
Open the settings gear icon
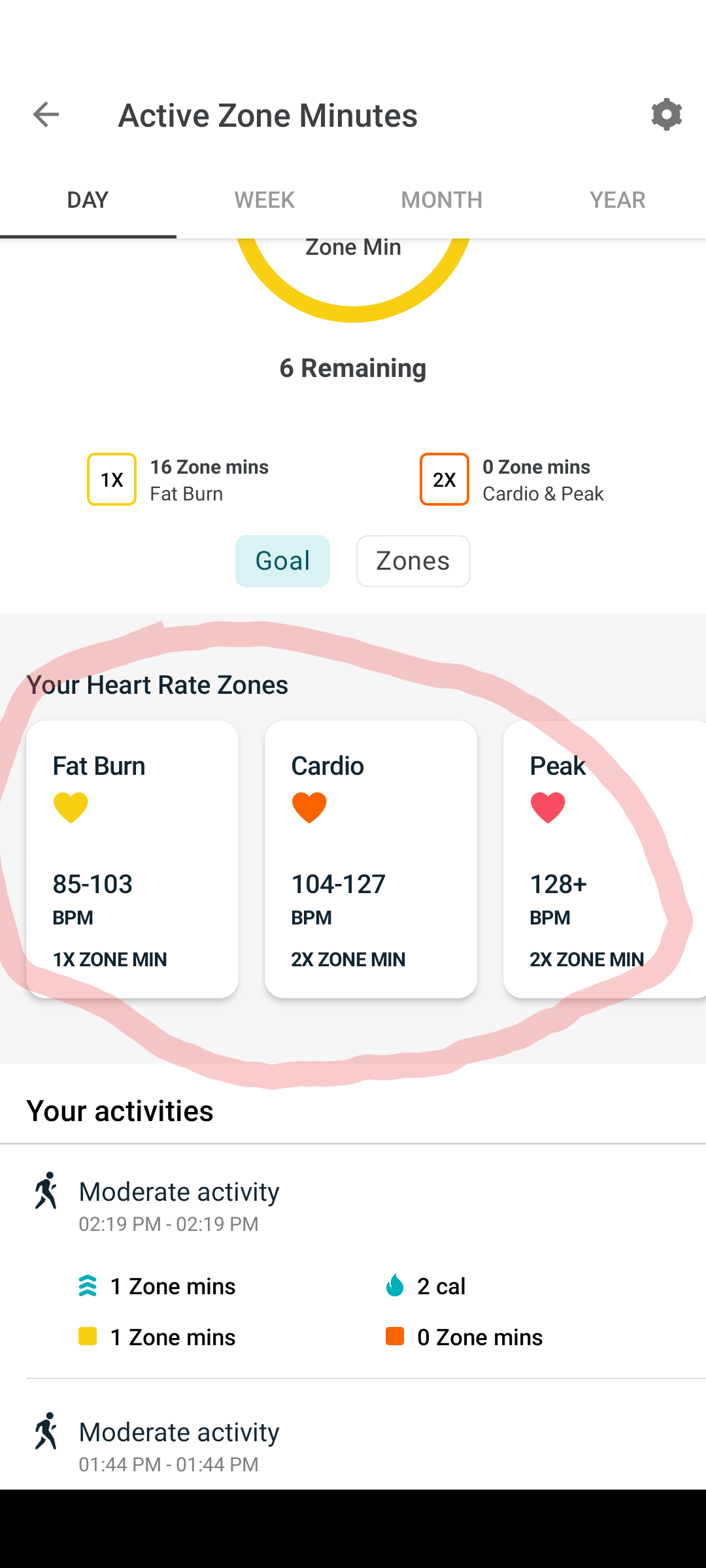point(666,115)
